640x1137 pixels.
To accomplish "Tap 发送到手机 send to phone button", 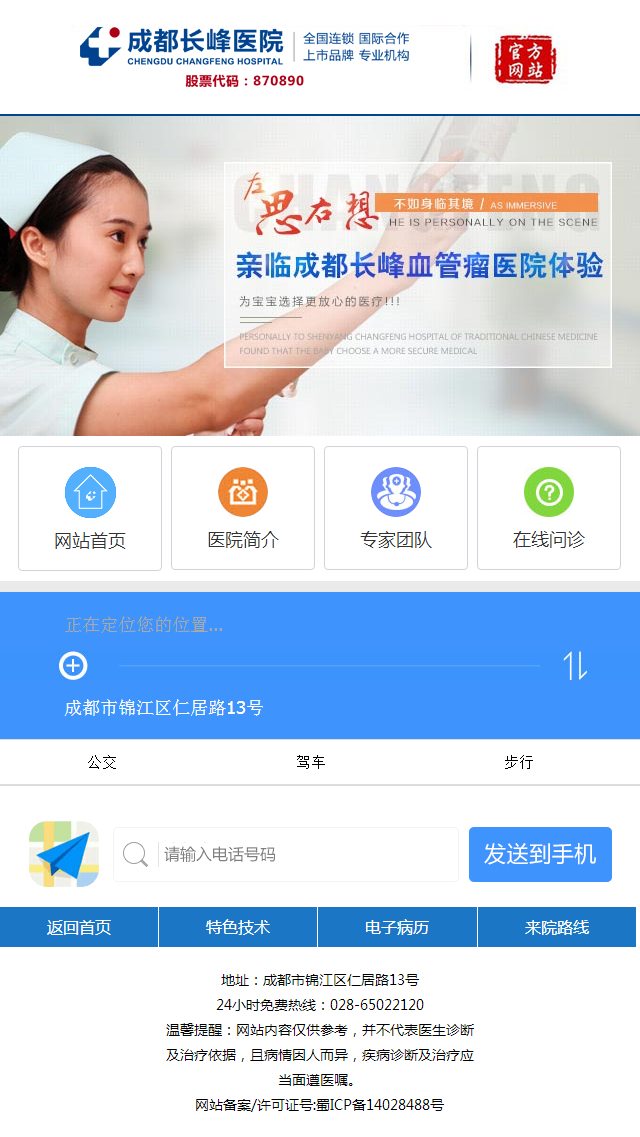I will (x=540, y=854).
